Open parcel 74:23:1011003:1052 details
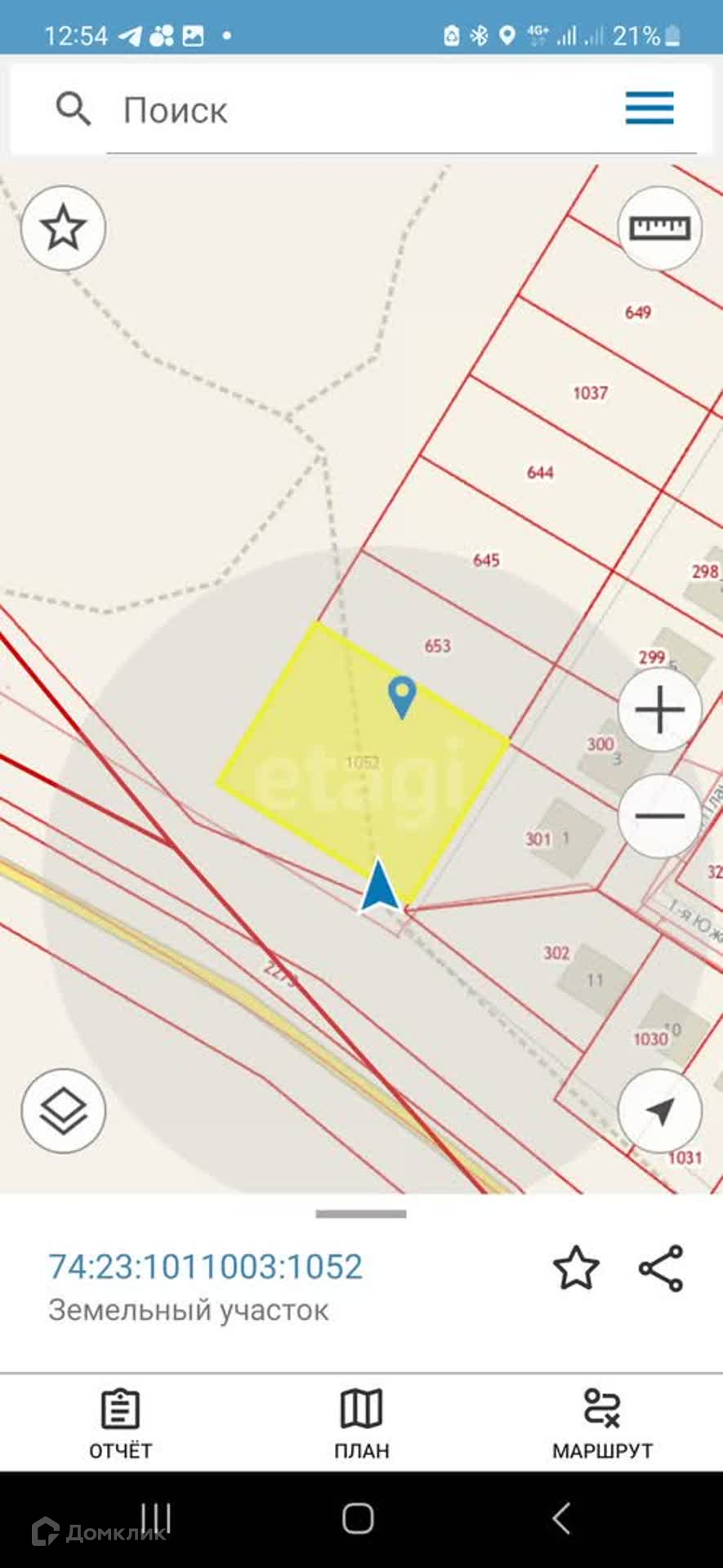The height and width of the screenshot is (1568, 723). tap(205, 1267)
